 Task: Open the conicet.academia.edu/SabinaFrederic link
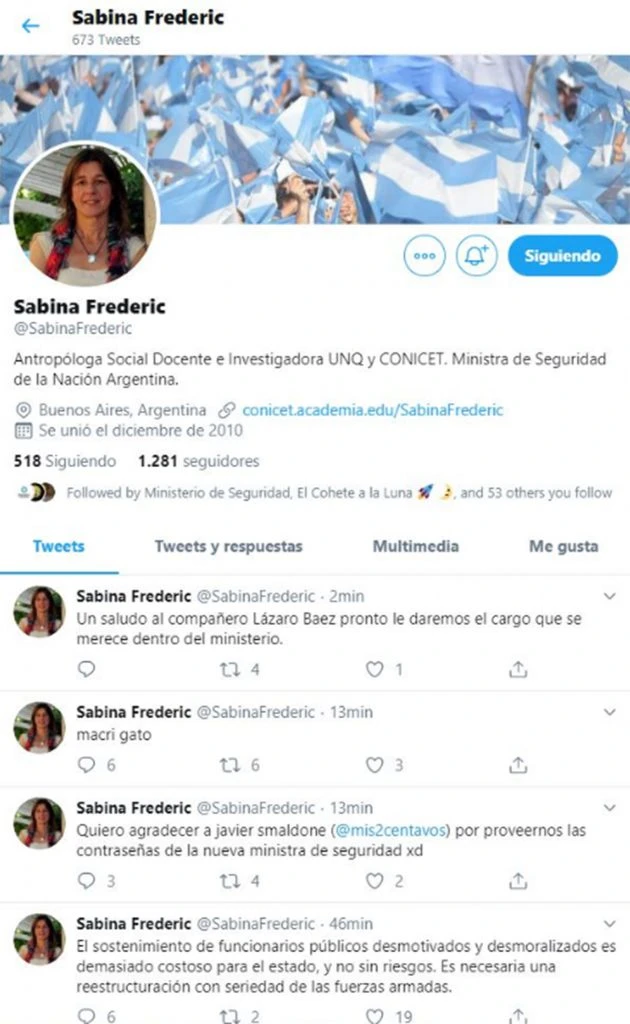[372, 410]
